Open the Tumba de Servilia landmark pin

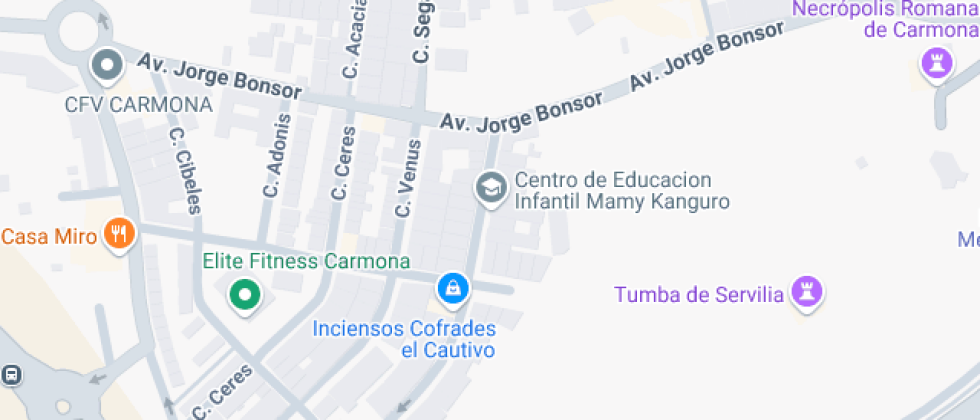[807, 292]
